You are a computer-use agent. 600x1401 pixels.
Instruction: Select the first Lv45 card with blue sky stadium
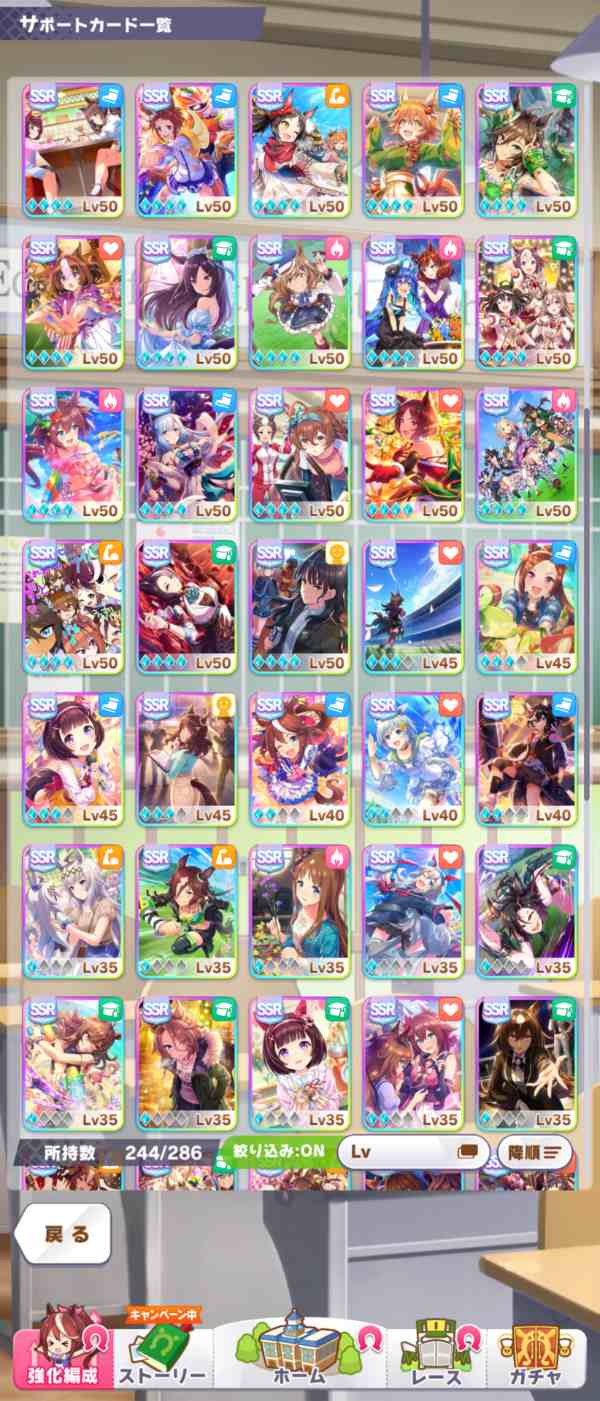[x=413, y=607]
